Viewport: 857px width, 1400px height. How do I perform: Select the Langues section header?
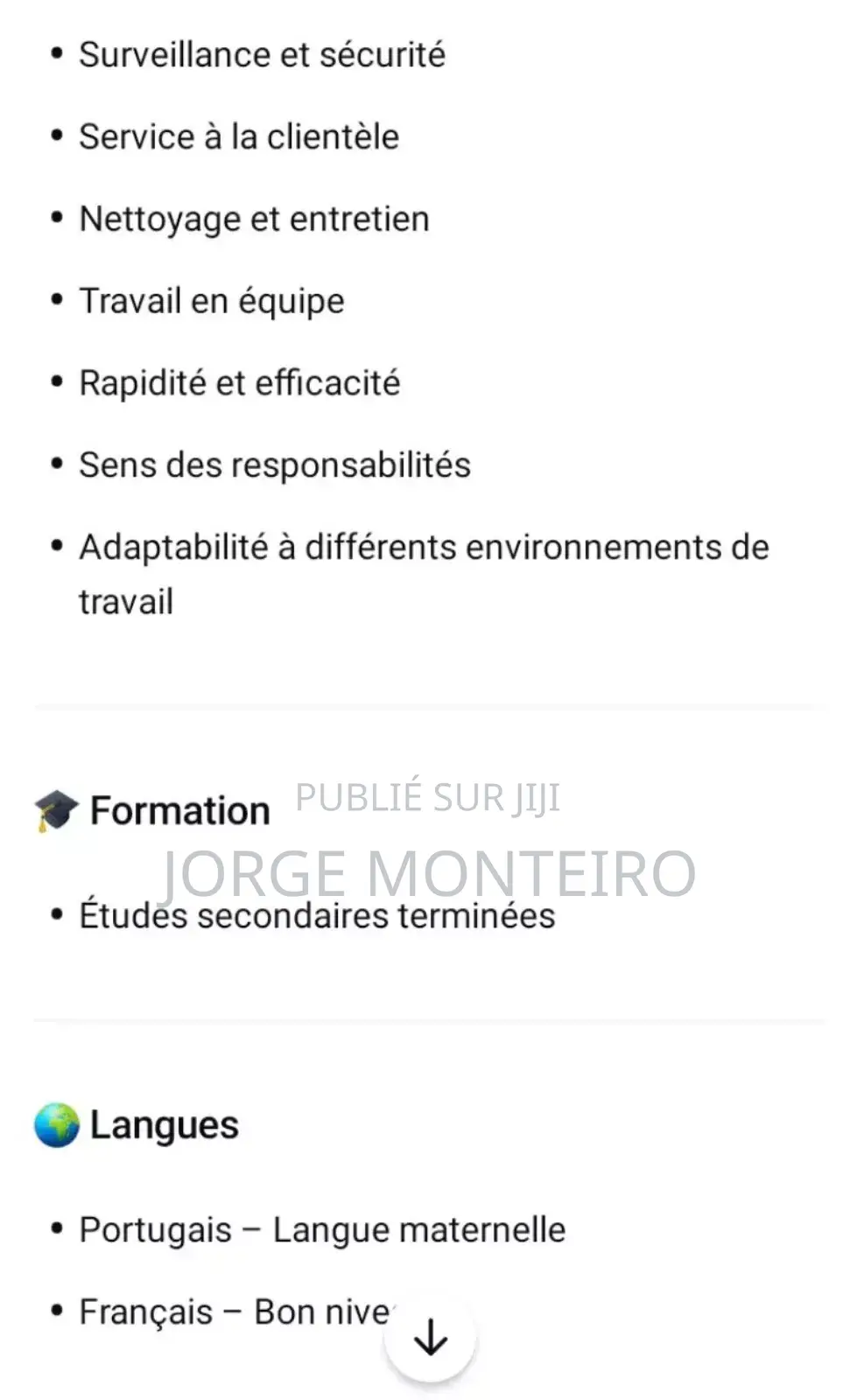pos(165,1124)
